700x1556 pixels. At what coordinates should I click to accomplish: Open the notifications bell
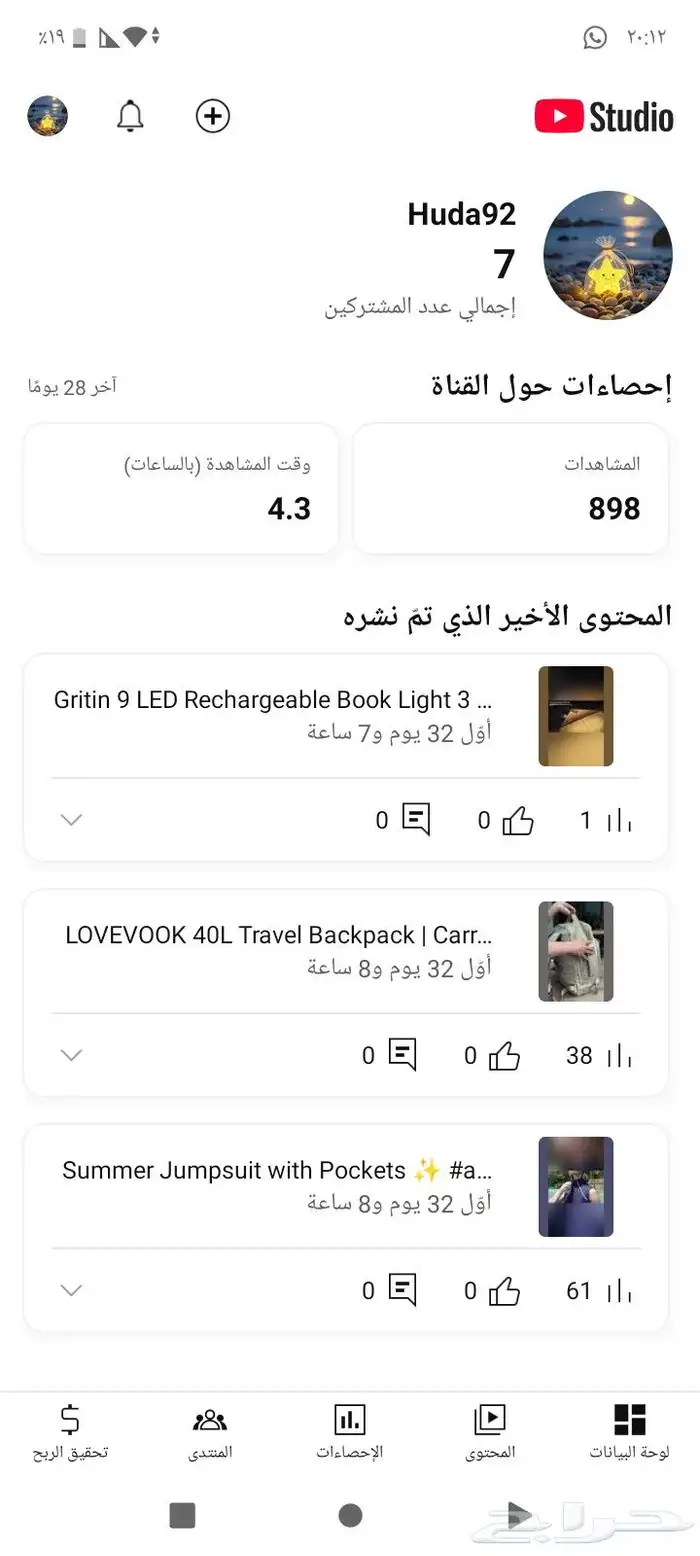(130, 116)
